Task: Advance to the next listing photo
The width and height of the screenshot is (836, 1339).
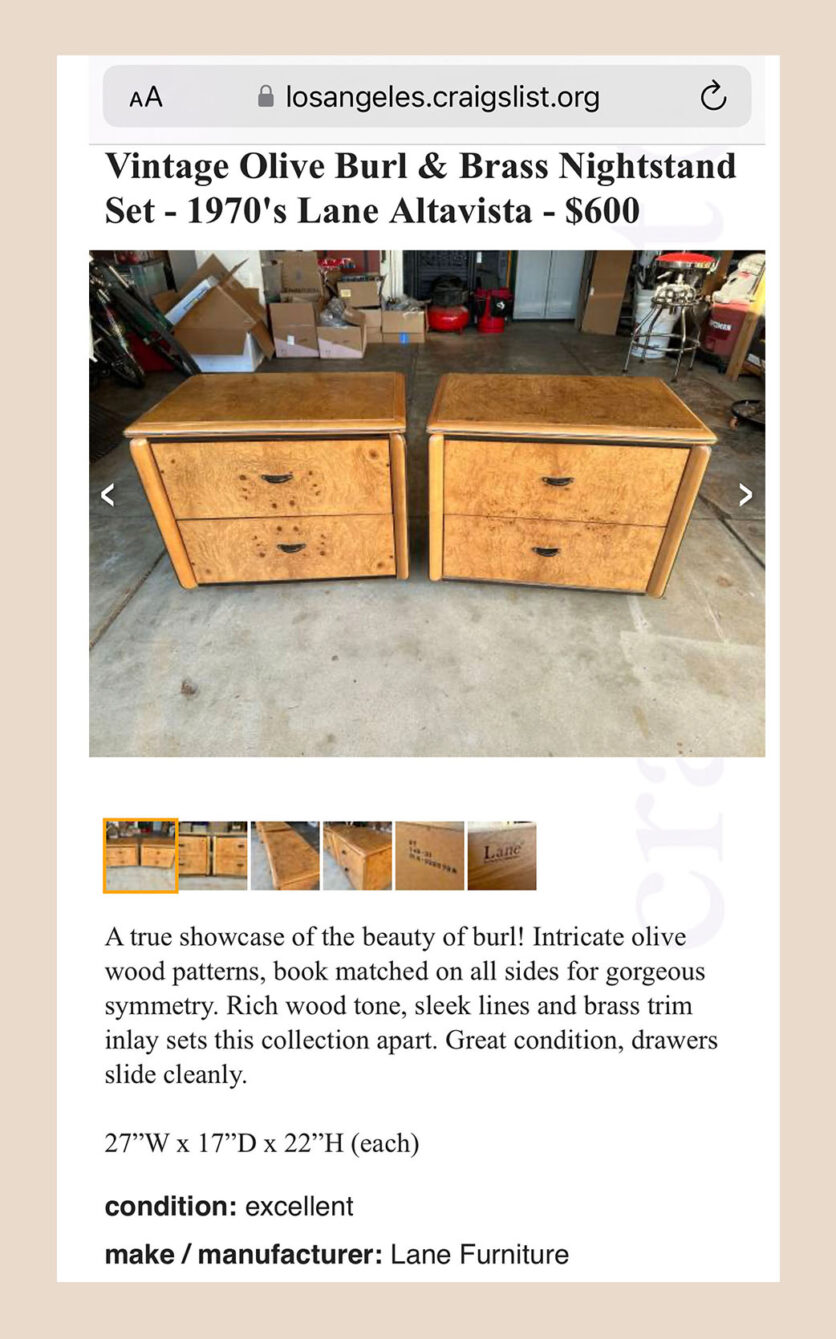Action: coord(745,494)
